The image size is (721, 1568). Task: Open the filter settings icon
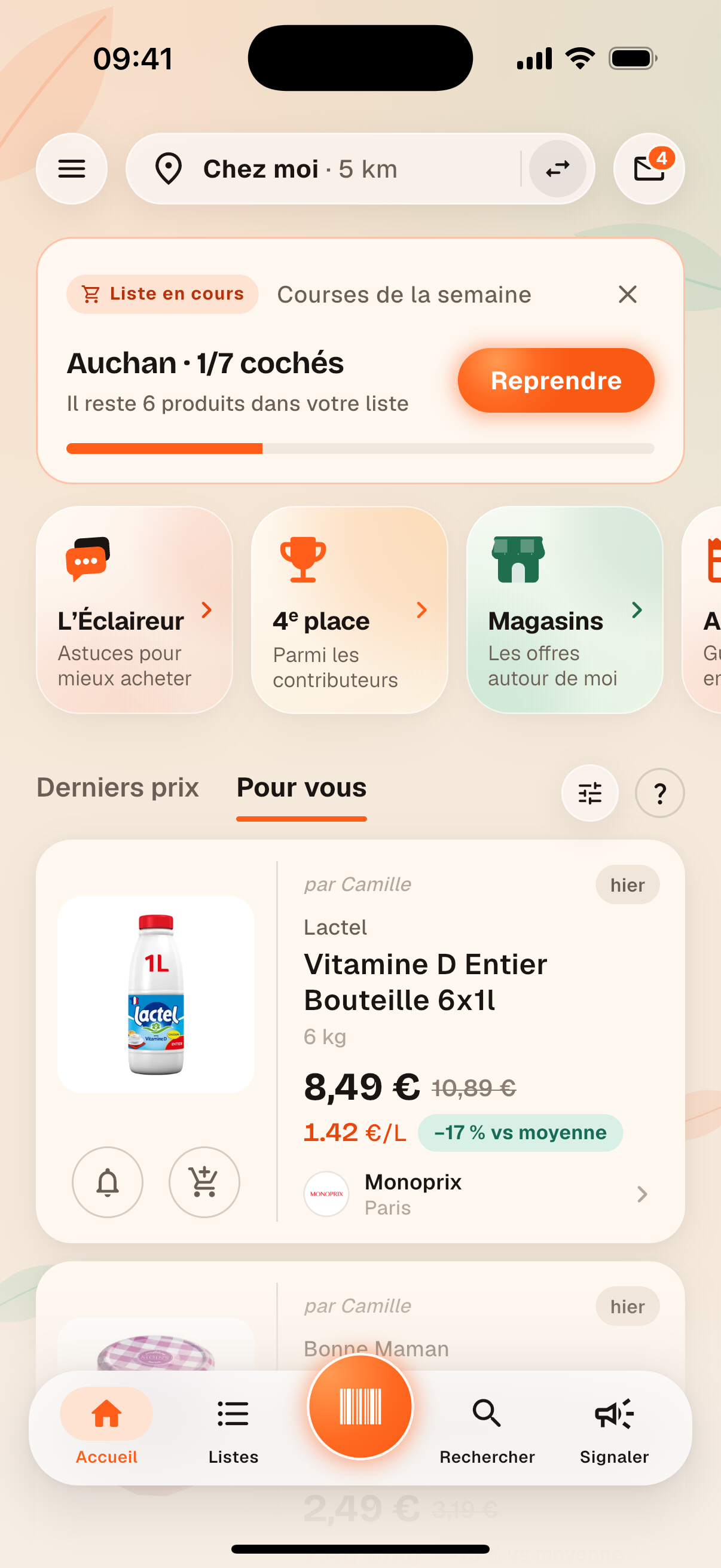[x=589, y=793]
